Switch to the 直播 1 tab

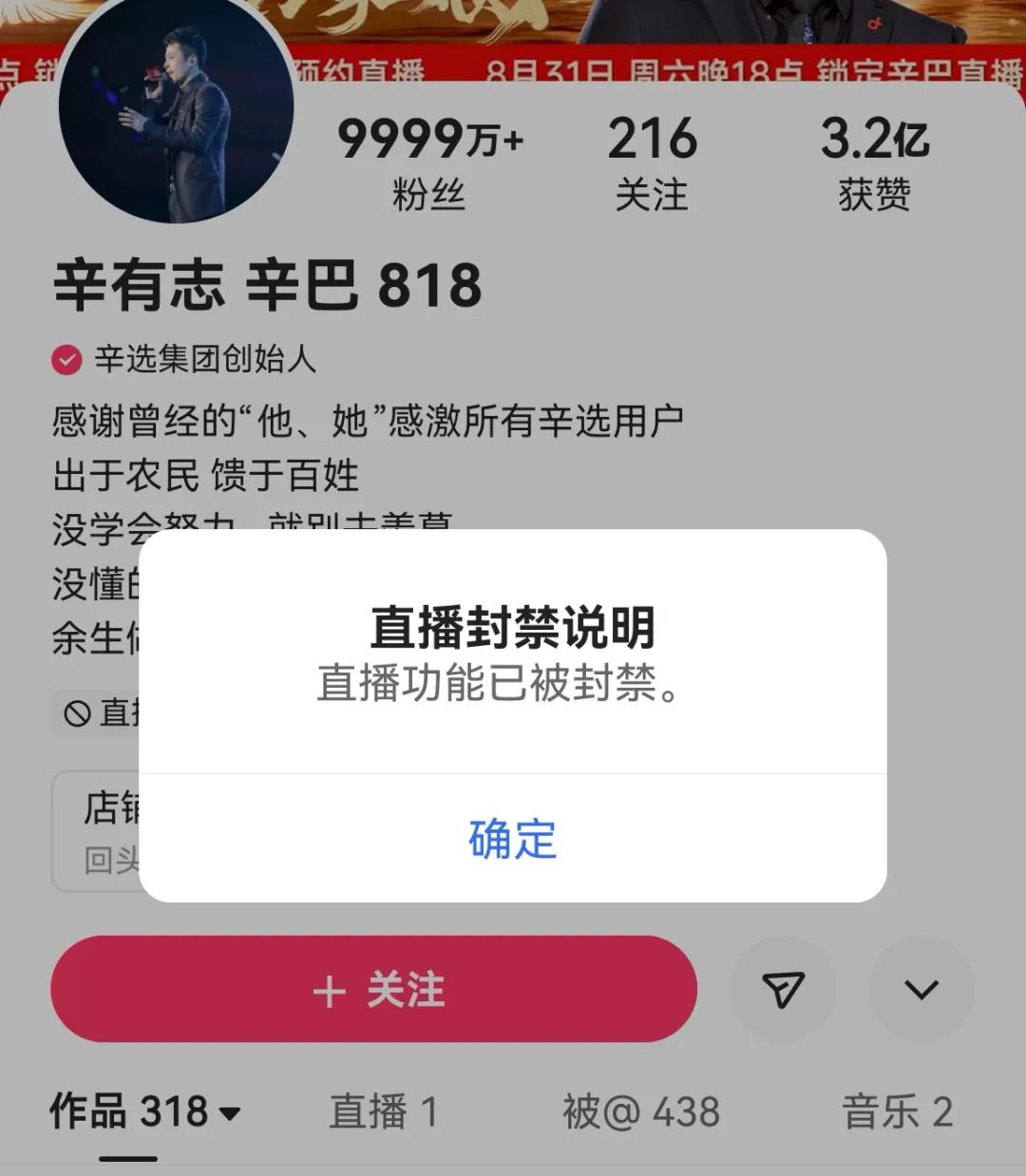coord(383,1111)
